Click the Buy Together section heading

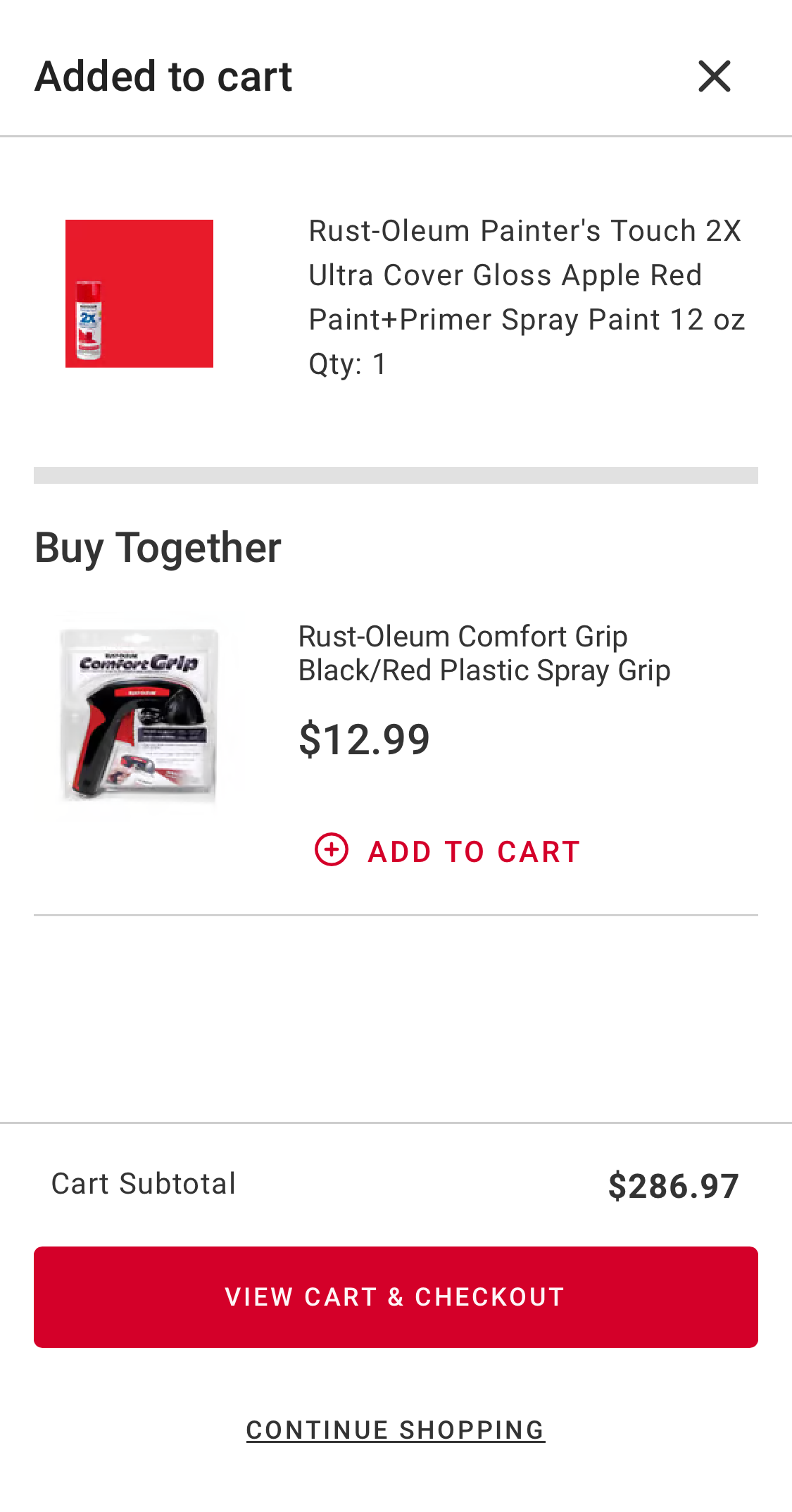point(158,549)
